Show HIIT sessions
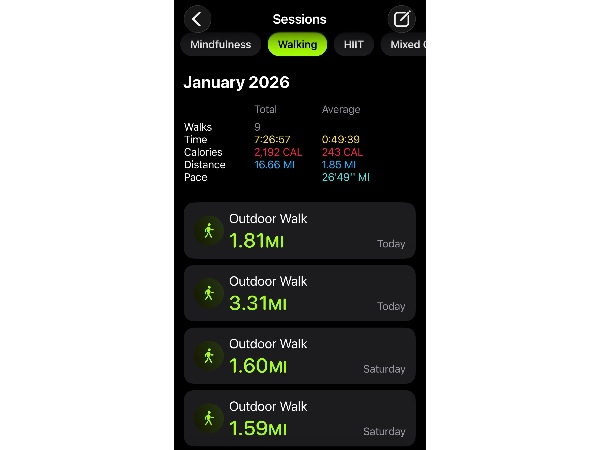The height and width of the screenshot is (450, 600). pos(353,45)
